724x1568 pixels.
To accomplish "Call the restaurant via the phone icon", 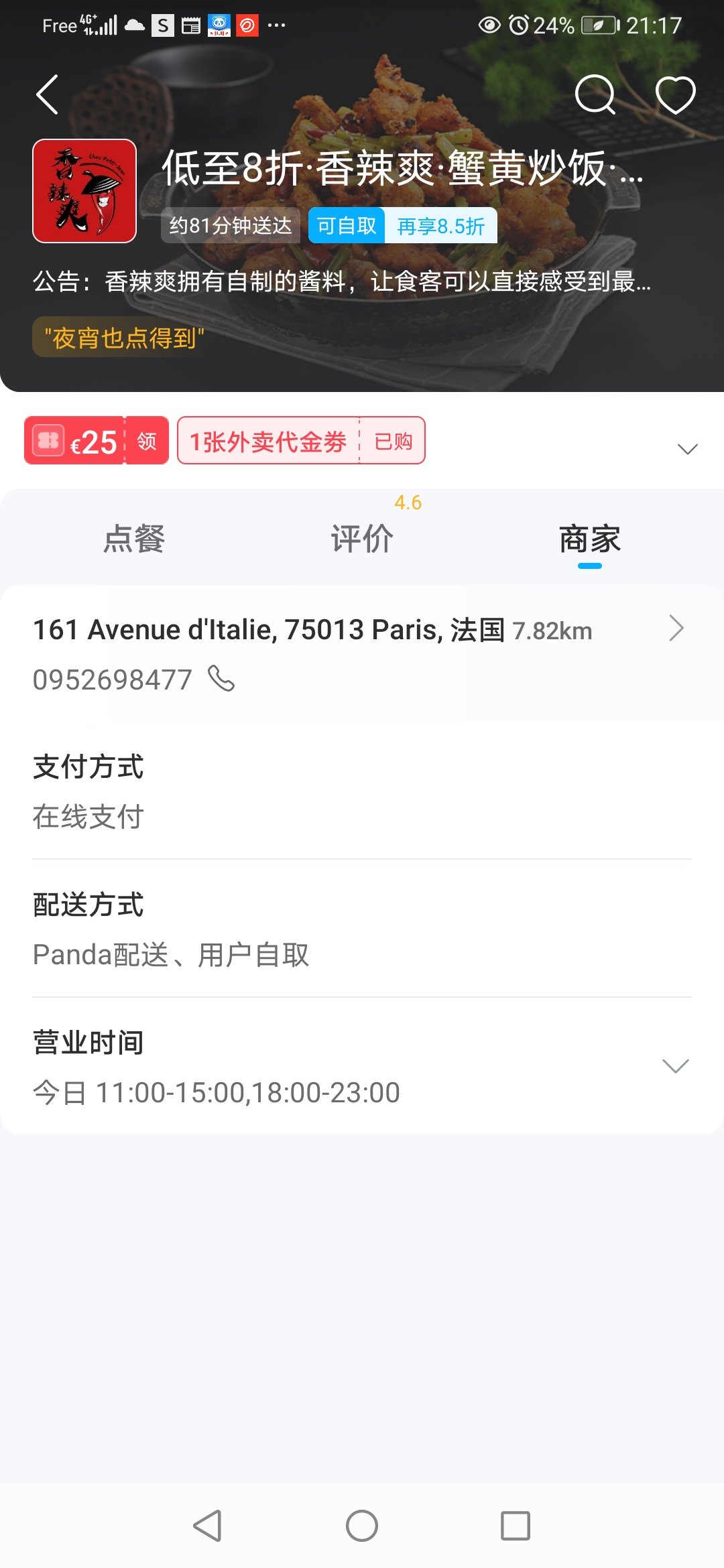I will click(221, 678).
